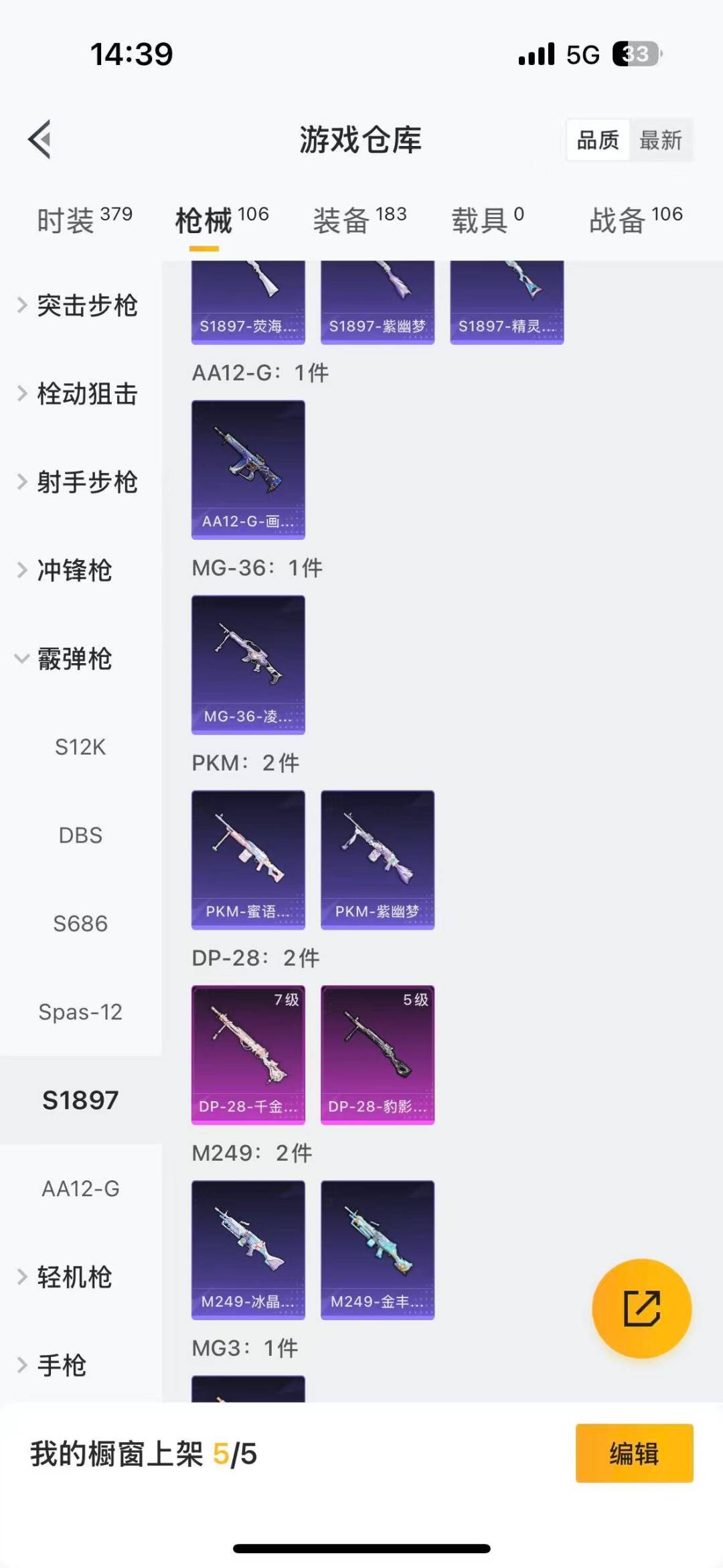Open the PKM-紫幽梦 skin tile
This screenshot has width=723, height=1568.
tap(378, 859)
